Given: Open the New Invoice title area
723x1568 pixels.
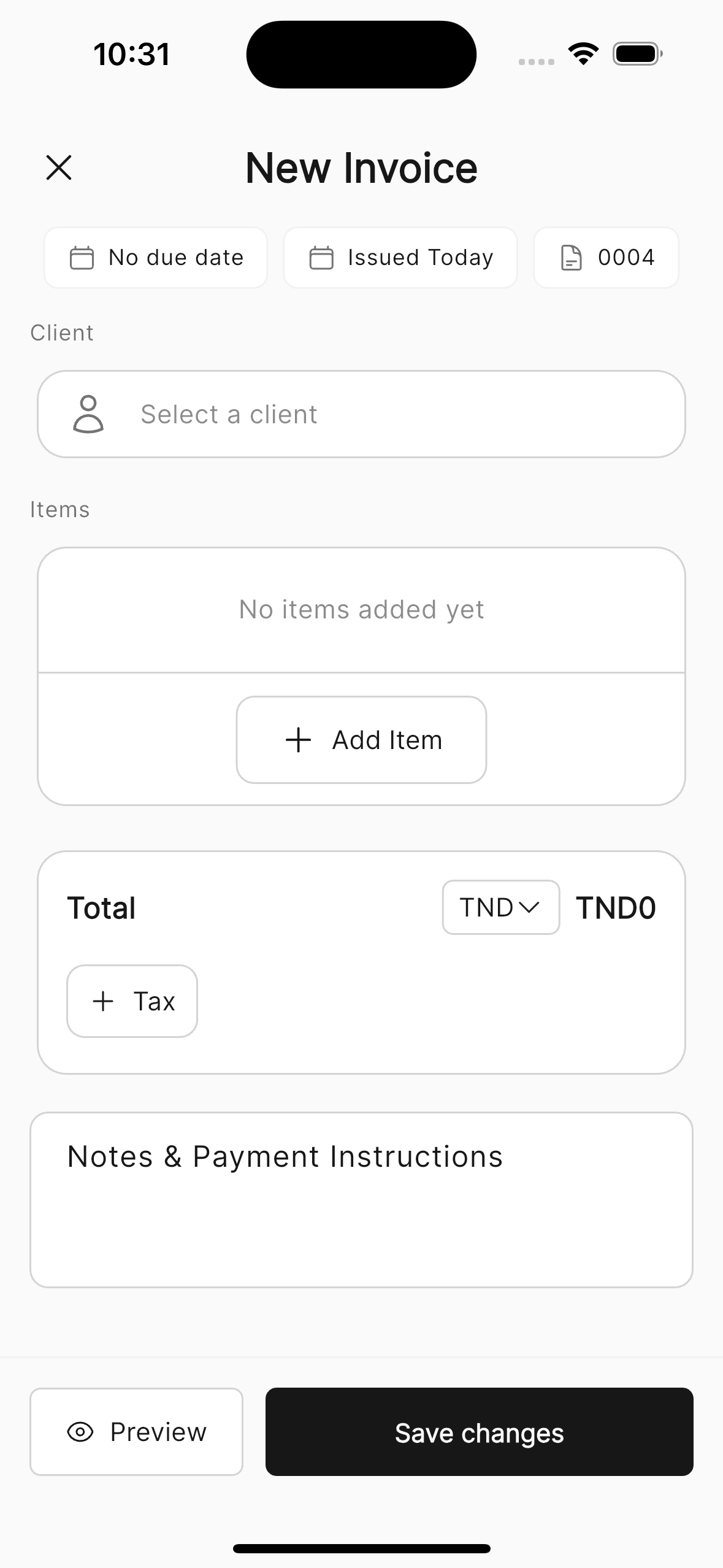Looking at the screenshot, I should tap(361, 167).
